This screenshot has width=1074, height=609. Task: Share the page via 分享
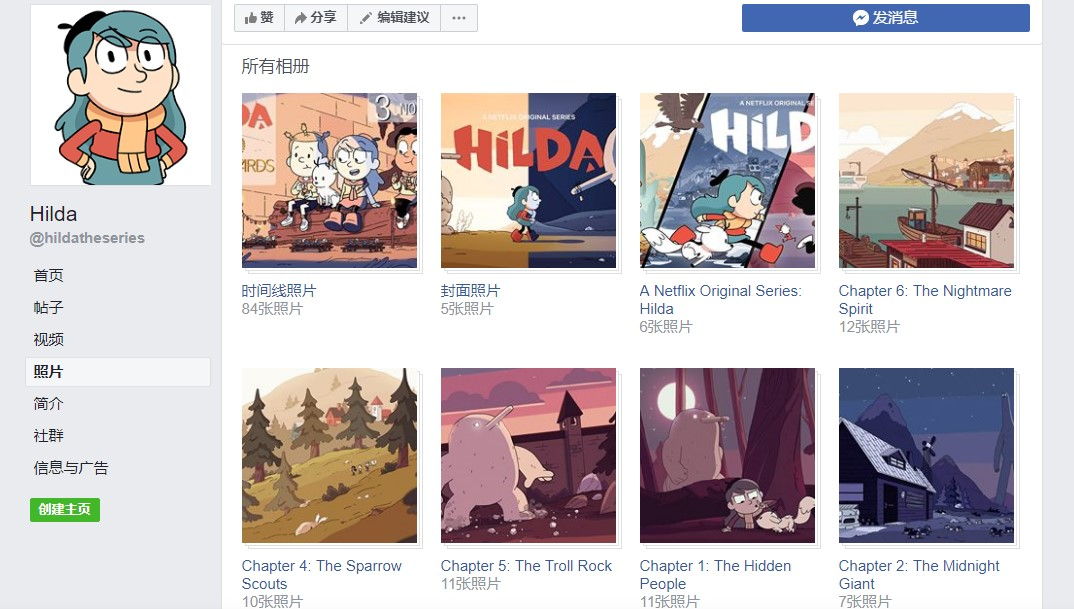pos(316,18)
